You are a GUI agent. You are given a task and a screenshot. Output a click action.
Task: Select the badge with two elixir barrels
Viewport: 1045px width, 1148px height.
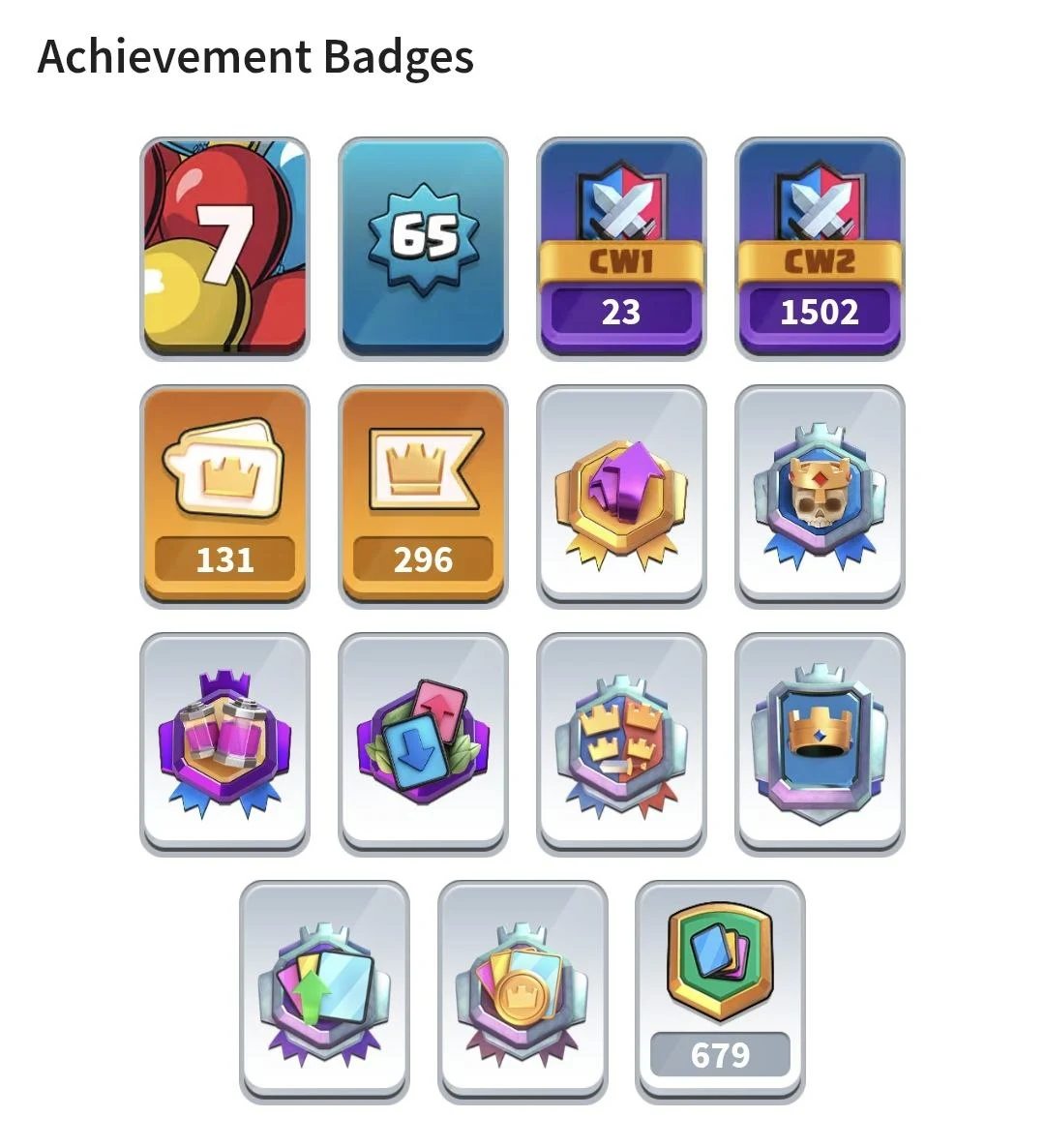pyautogui.click(x=224, y=743)
